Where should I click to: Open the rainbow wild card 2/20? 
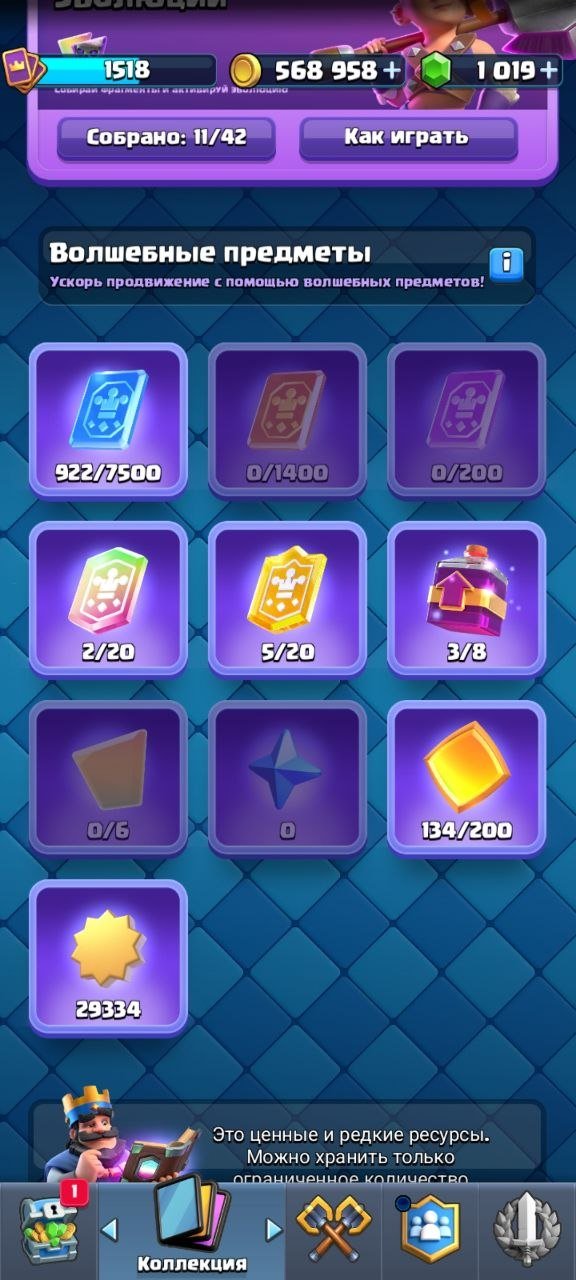[x=108, y=599]
